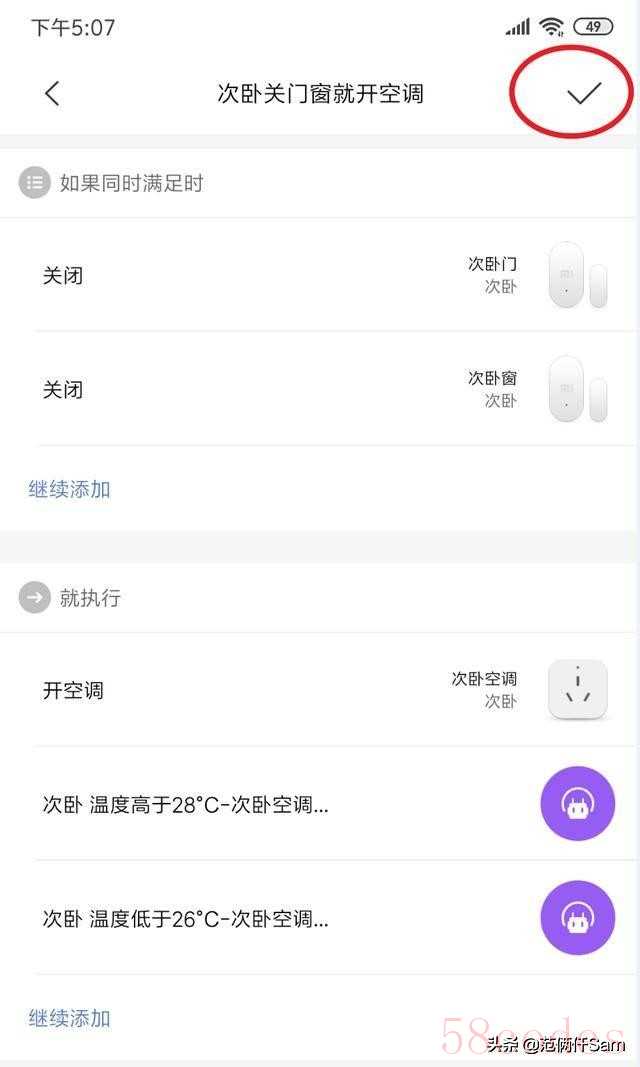Confirm with the checkmark icon
The height and width of the screenshot is (1067, 640).
583,93
